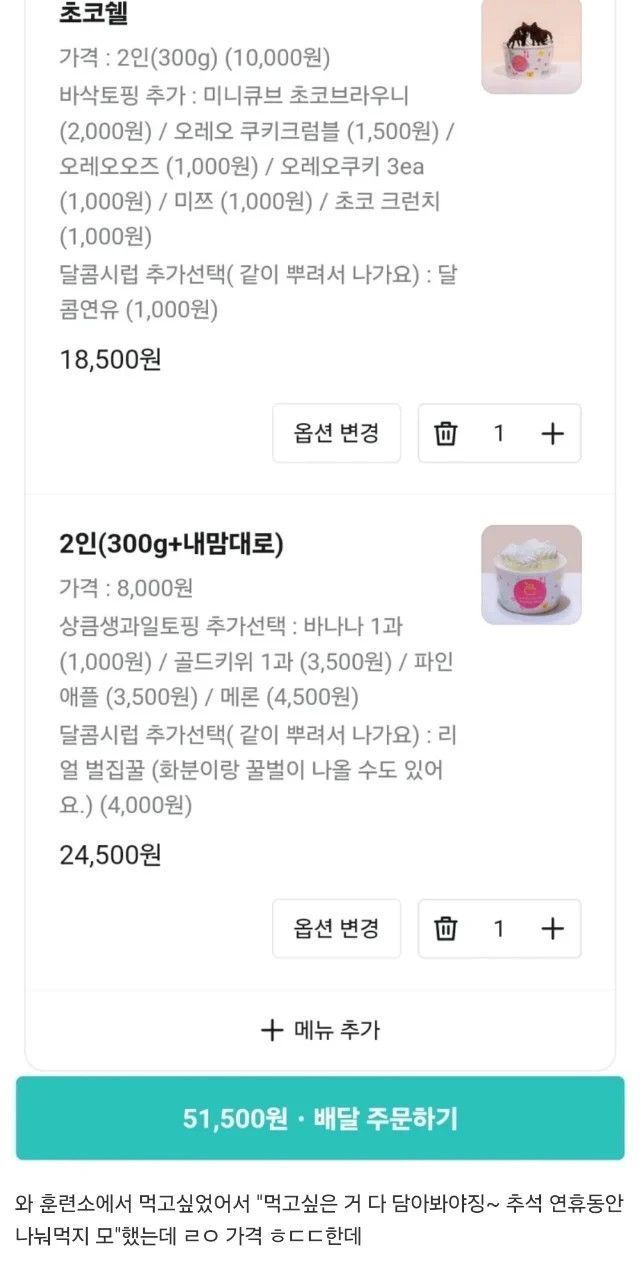Open the 초코헬 product image
640x1280 pixels.
(531, 45)
